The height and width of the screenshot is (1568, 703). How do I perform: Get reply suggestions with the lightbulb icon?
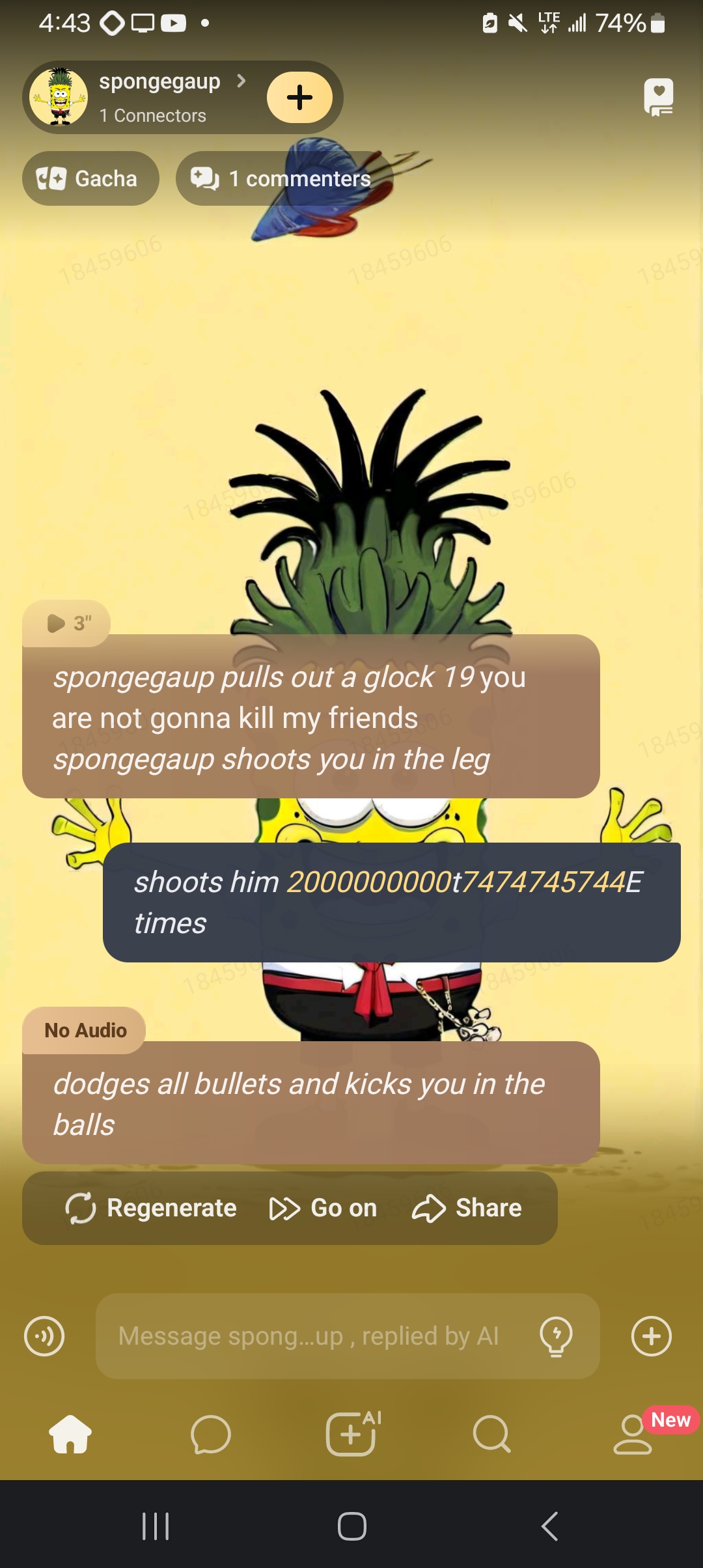(556, 1336)
